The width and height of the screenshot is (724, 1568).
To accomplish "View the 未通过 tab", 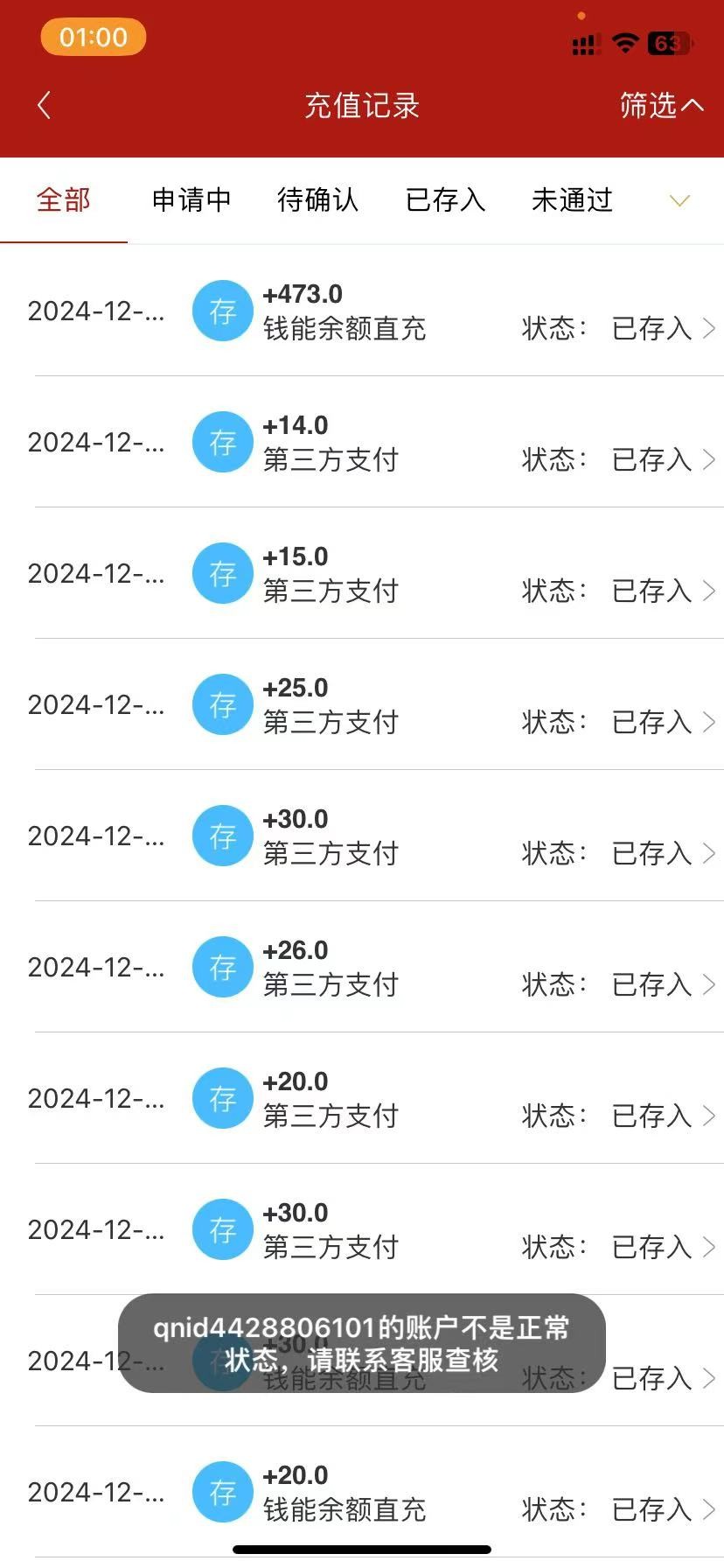I will [x=572, y=199].
